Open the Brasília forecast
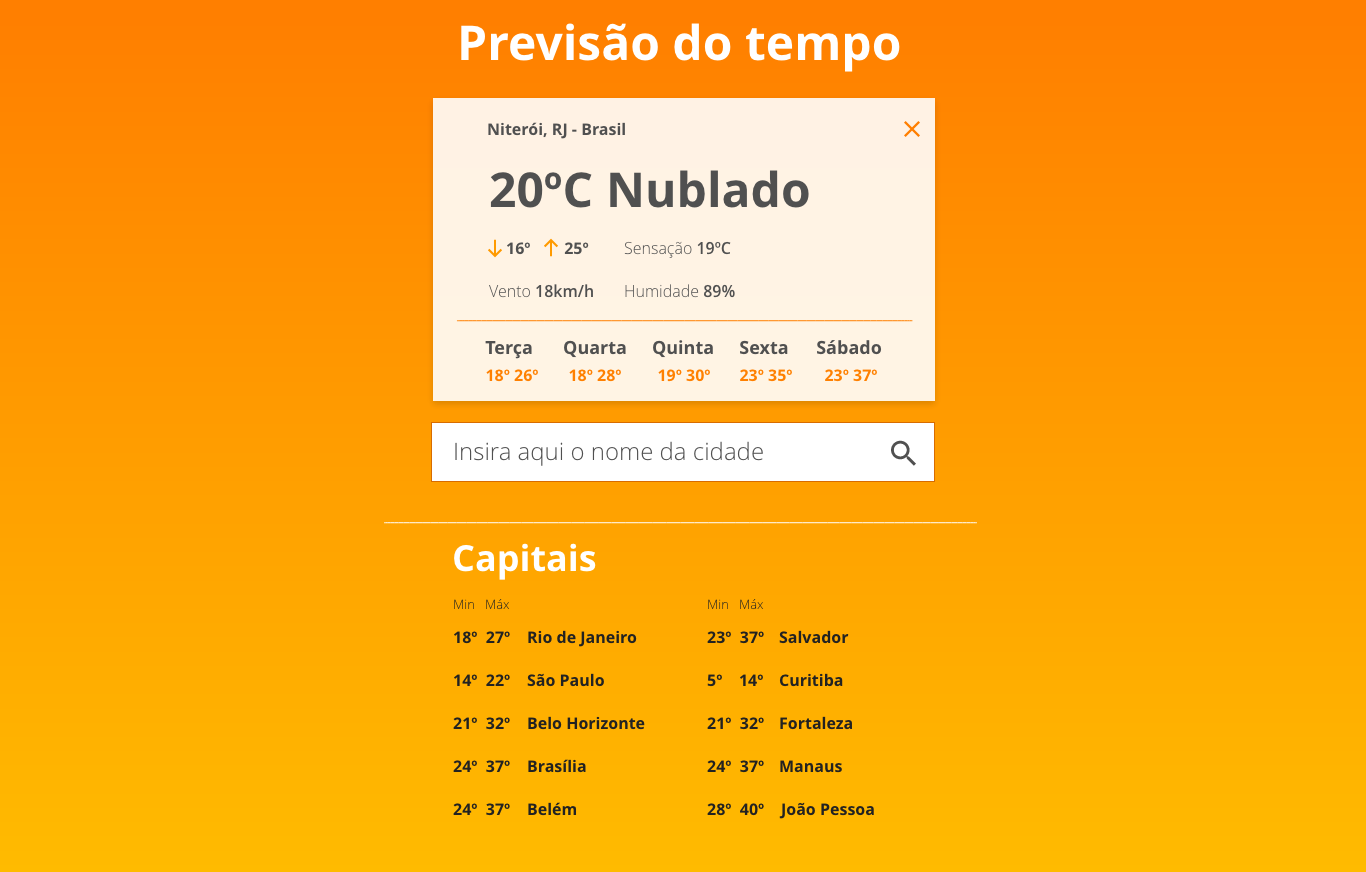 [556, 767]
